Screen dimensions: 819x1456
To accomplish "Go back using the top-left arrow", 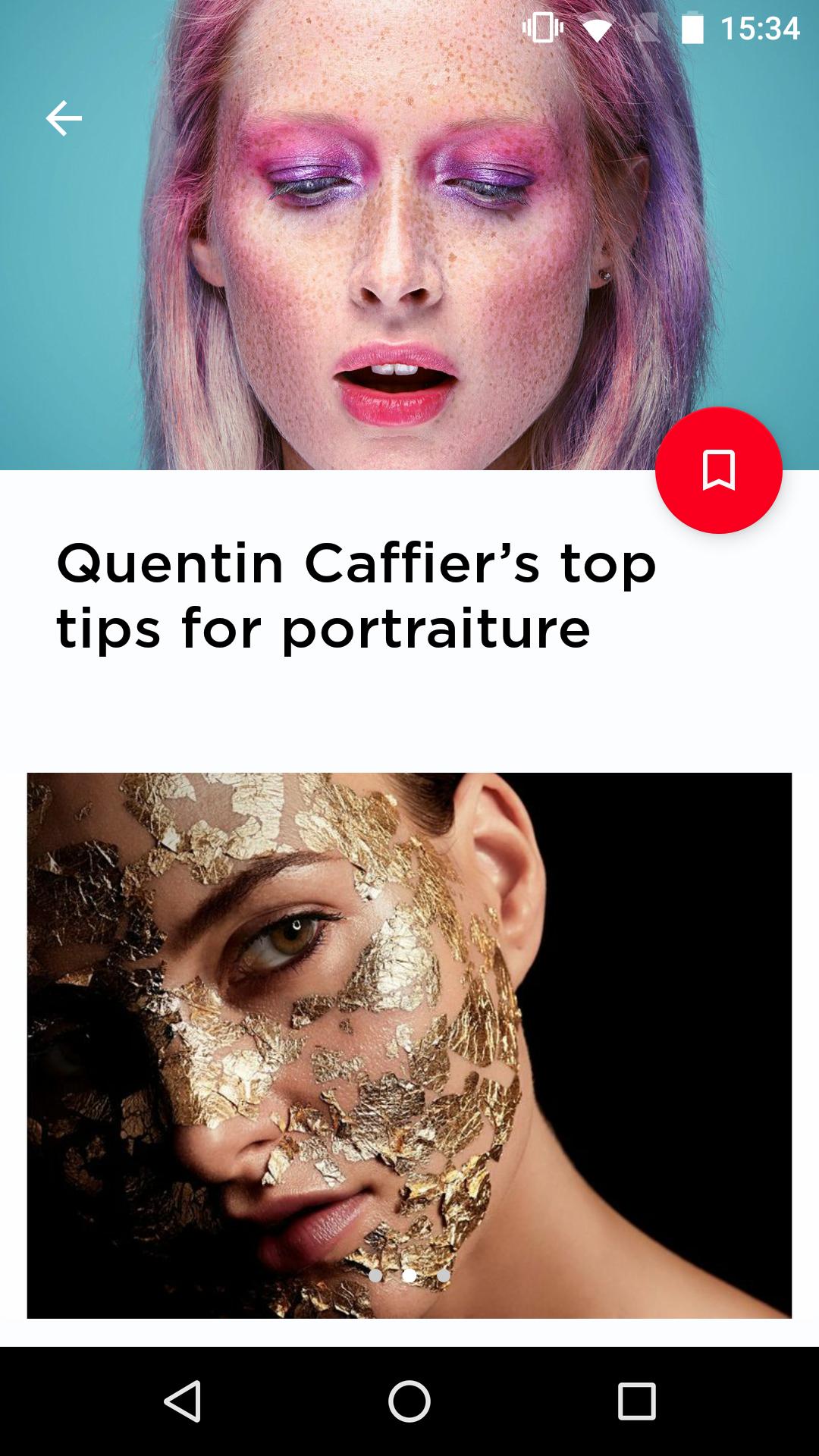I will click(x=64, y=118).
